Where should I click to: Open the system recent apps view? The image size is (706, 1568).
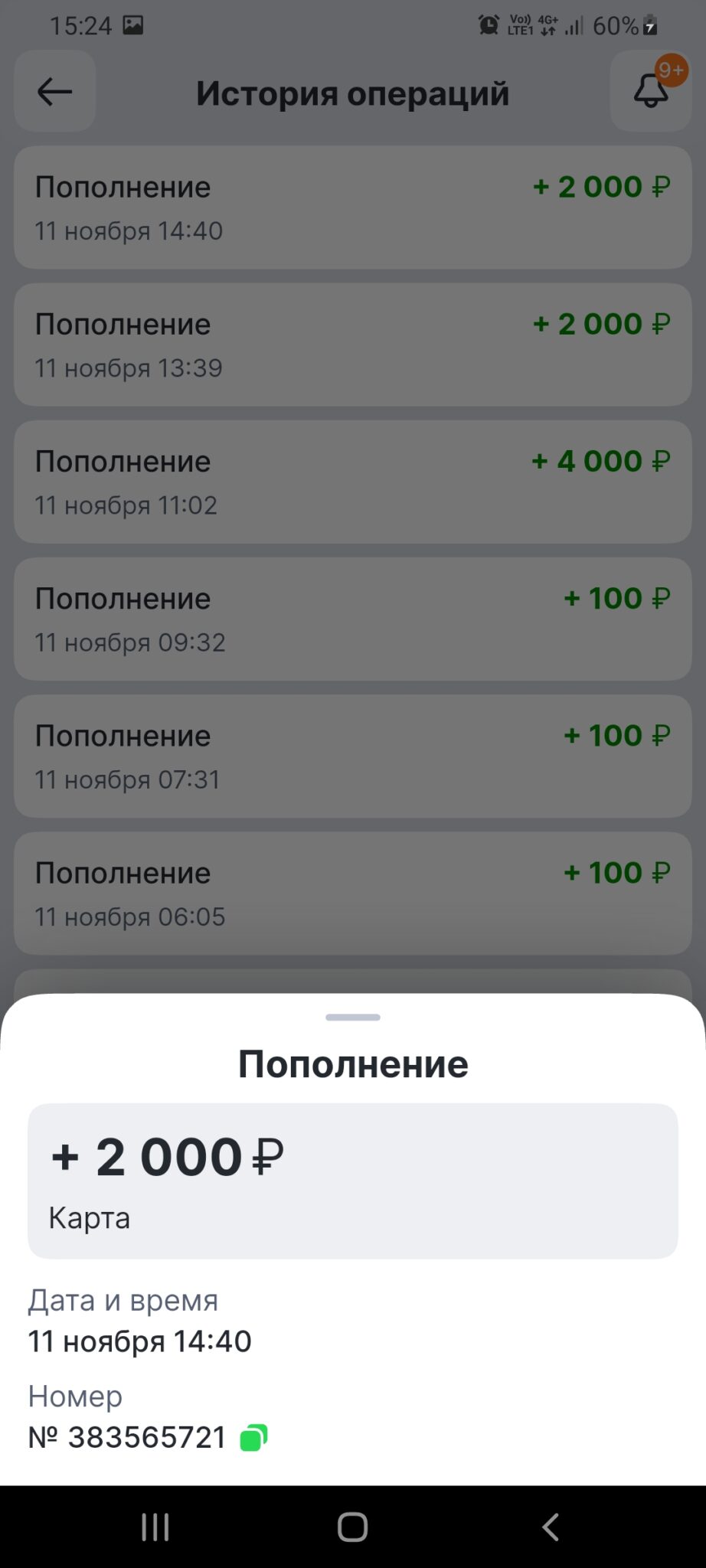[155, 1527]
